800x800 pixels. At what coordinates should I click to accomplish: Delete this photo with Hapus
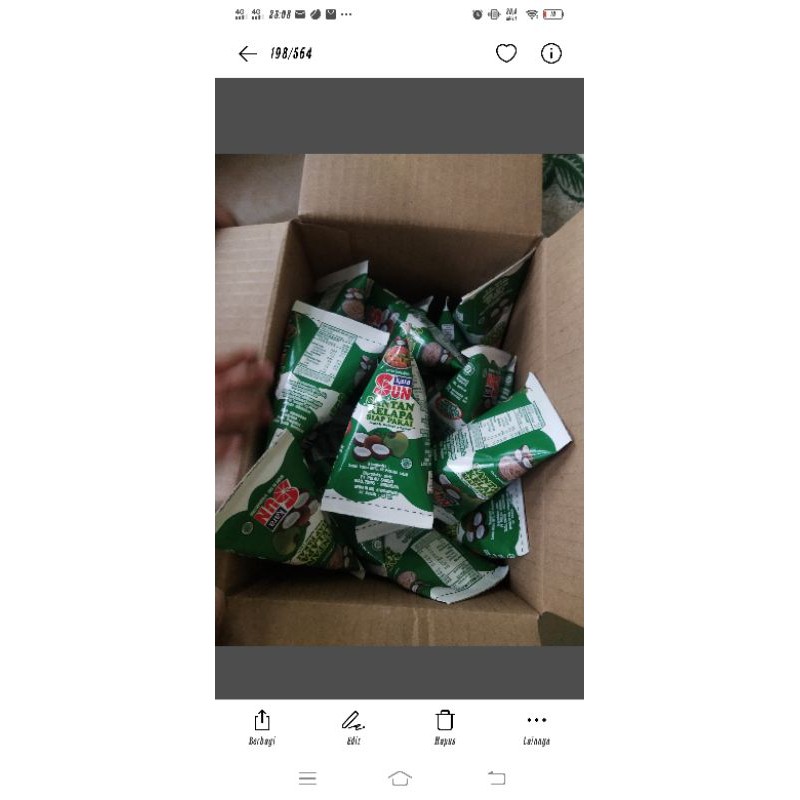coord(445,726)
